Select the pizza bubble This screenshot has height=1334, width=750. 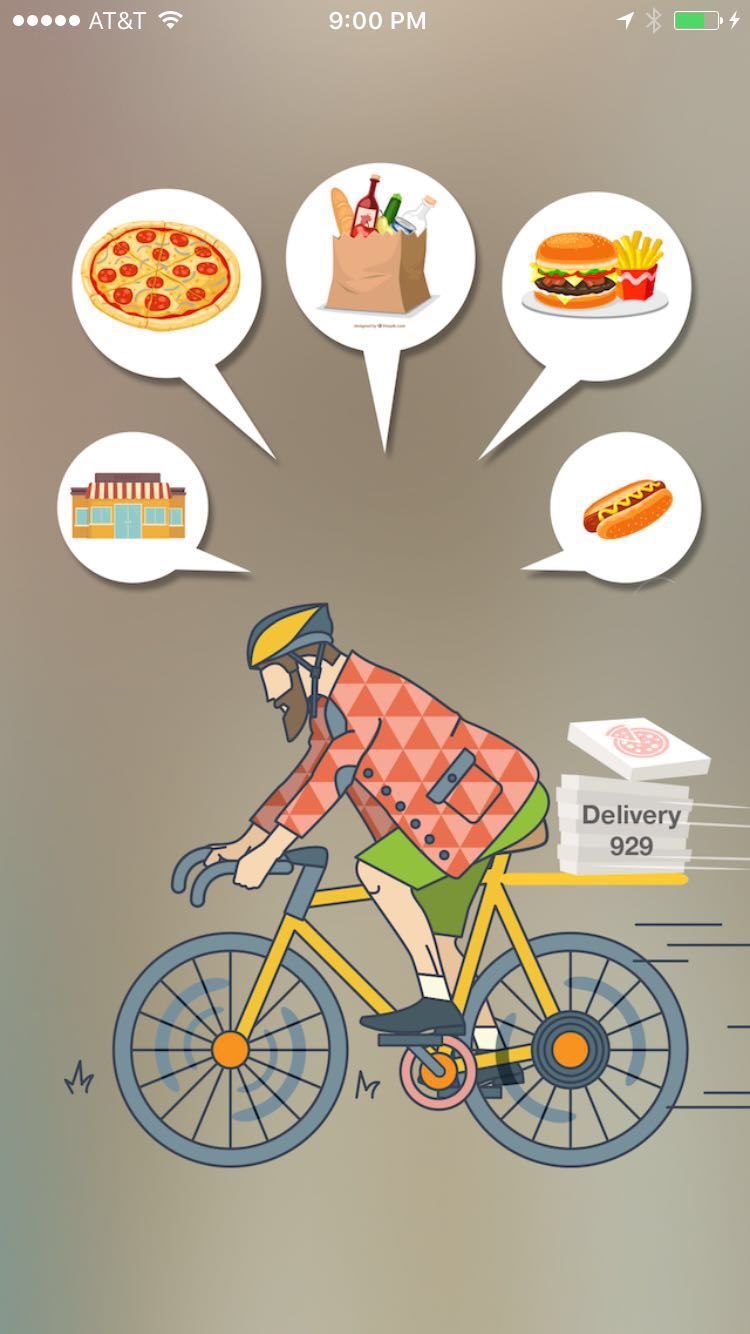pos(164,276)
